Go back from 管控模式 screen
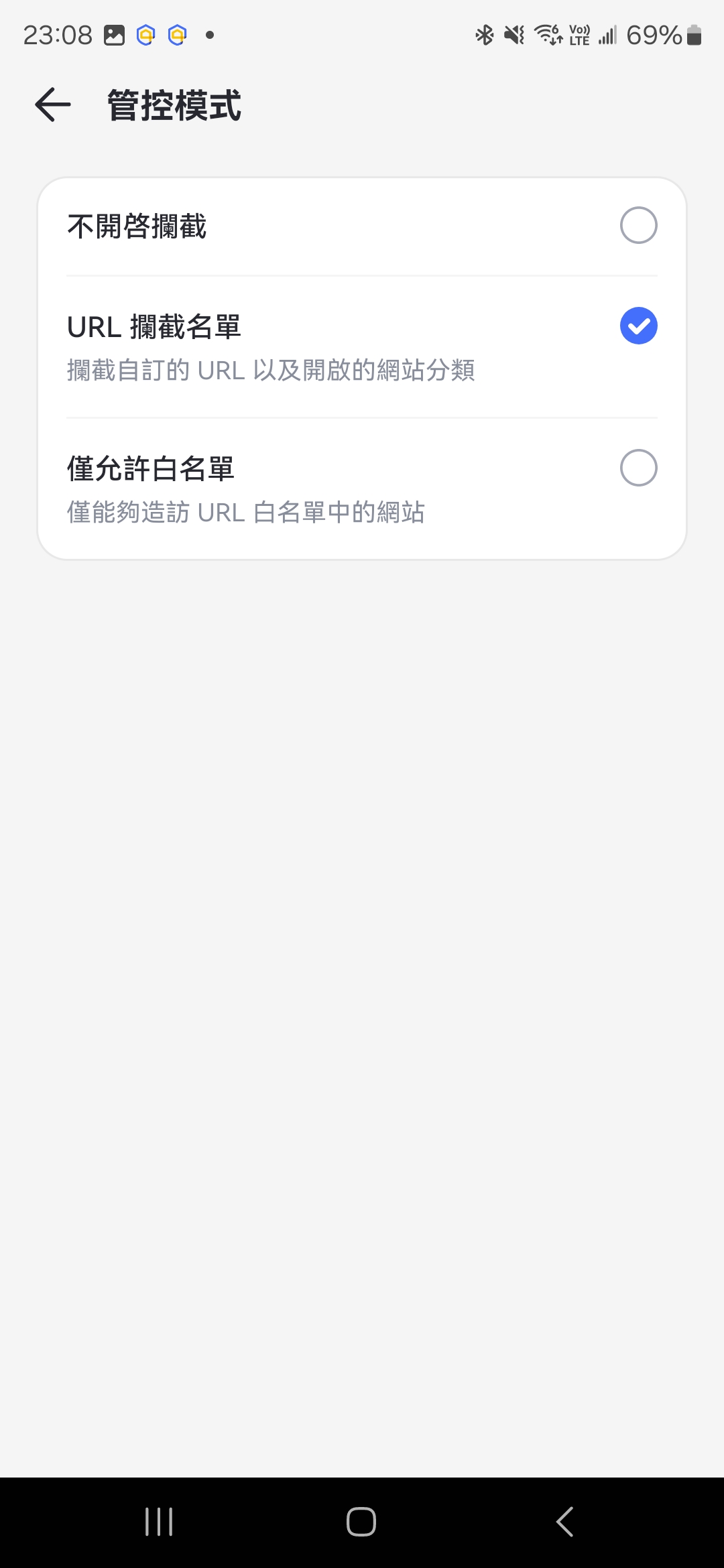 [53, 105]
